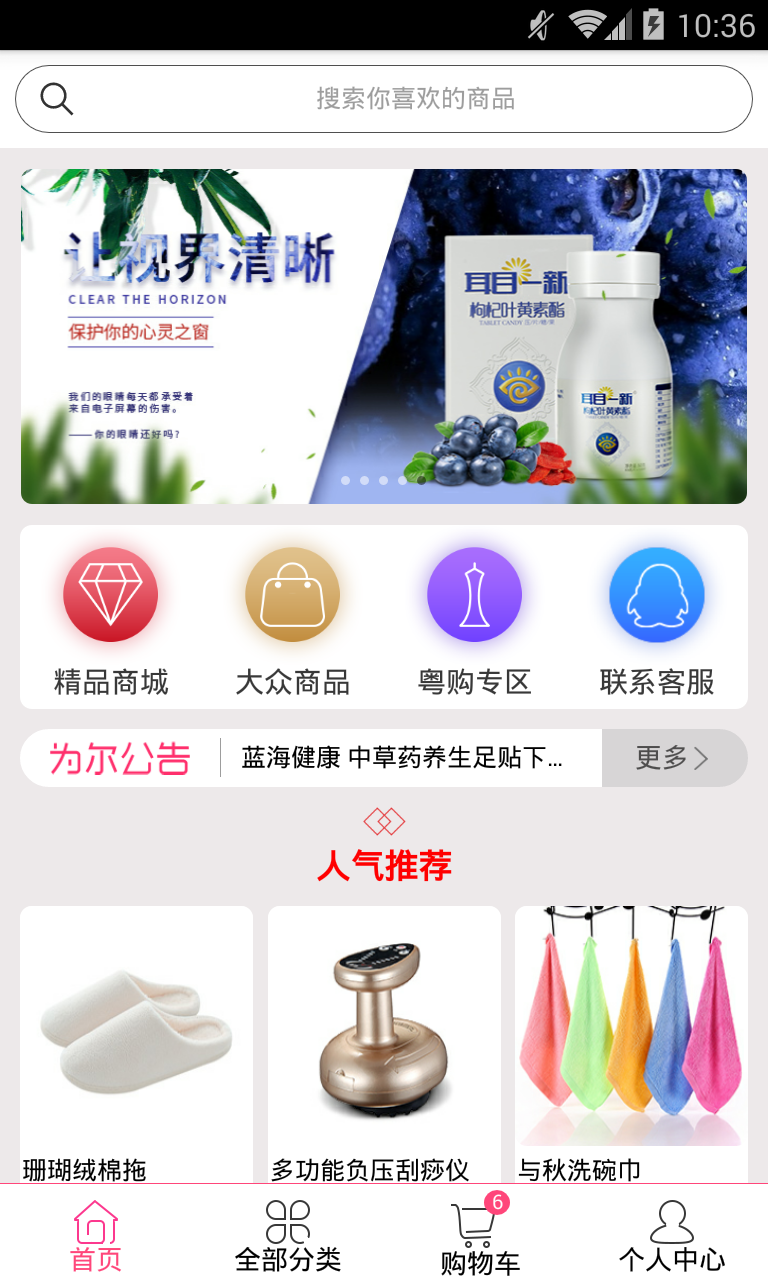Open the 购物车 tab
Image resolution: width=768 pixels, height=1280 pixels.
[x=480, y=1236]
